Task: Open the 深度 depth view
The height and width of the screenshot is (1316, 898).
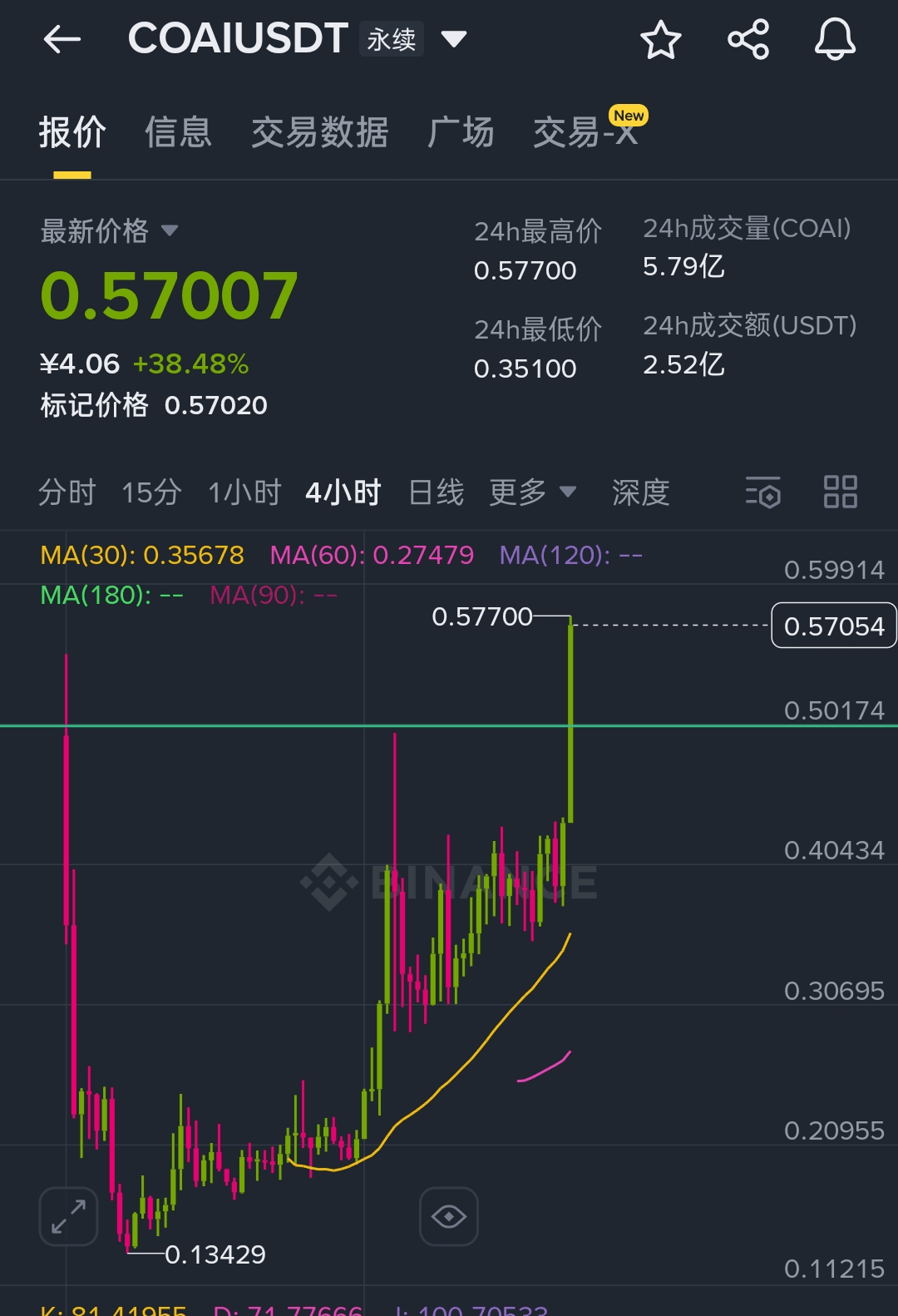Action: click(x=640, y=492)
